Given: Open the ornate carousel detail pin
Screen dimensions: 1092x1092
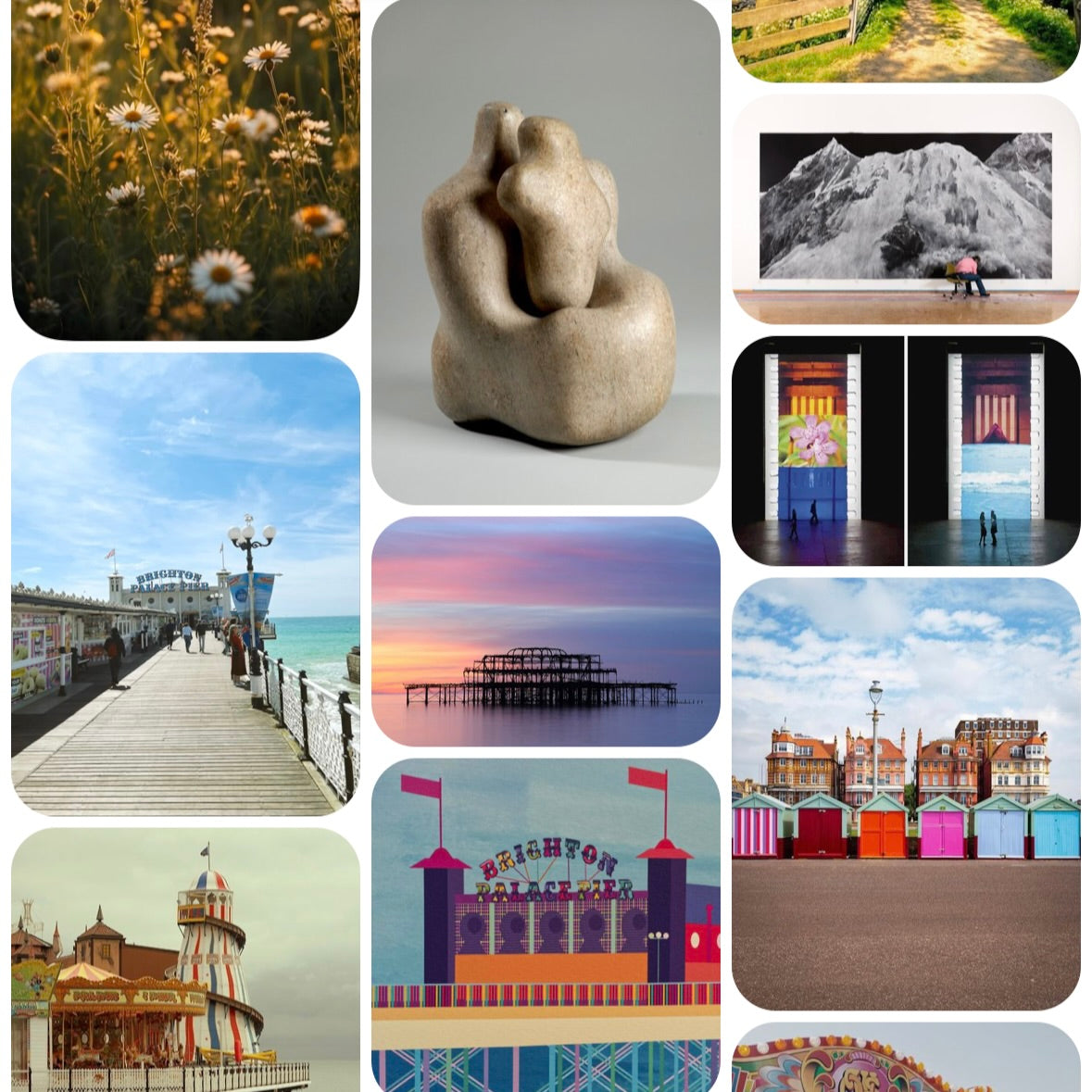Looking at the screenshot, I should click(906, 1061).
